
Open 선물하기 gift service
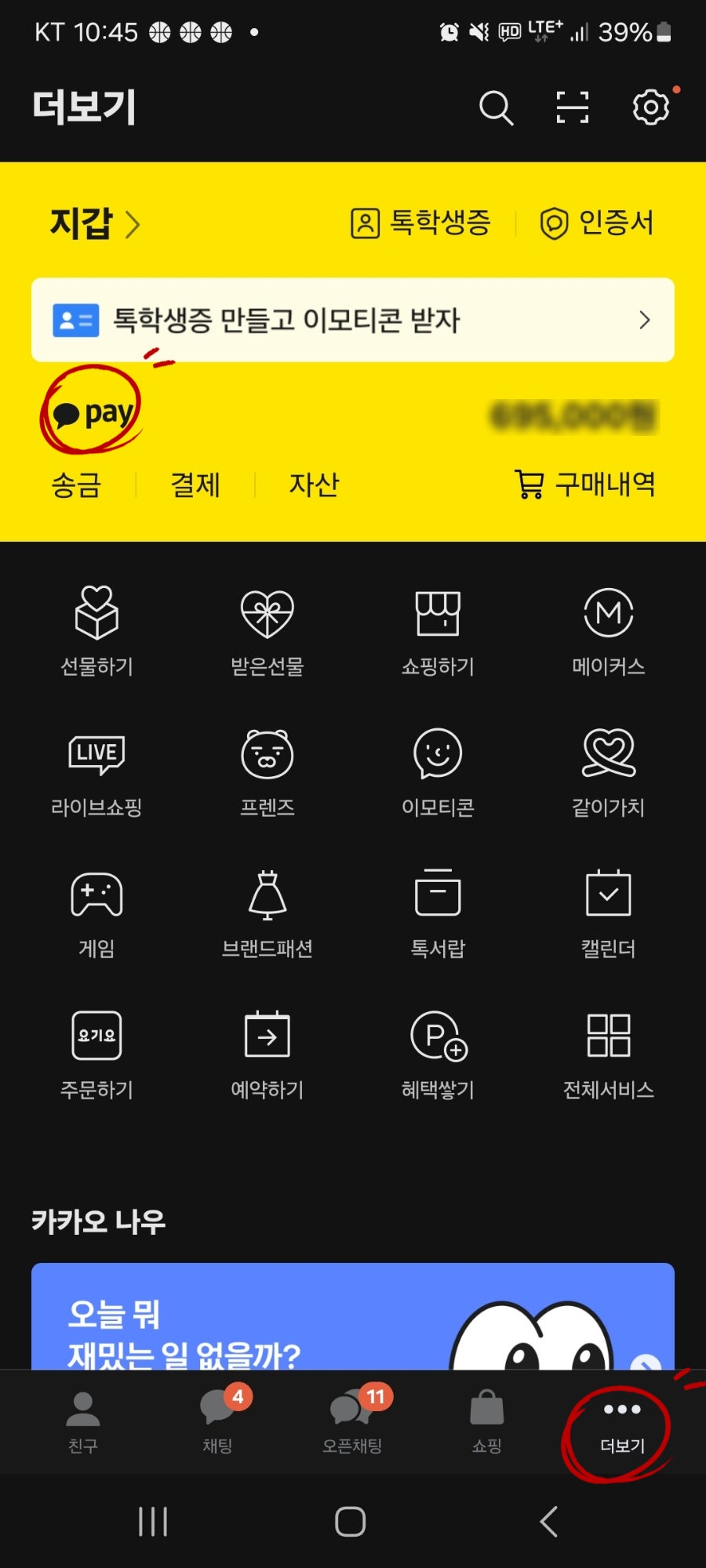(x=96, y=630)
